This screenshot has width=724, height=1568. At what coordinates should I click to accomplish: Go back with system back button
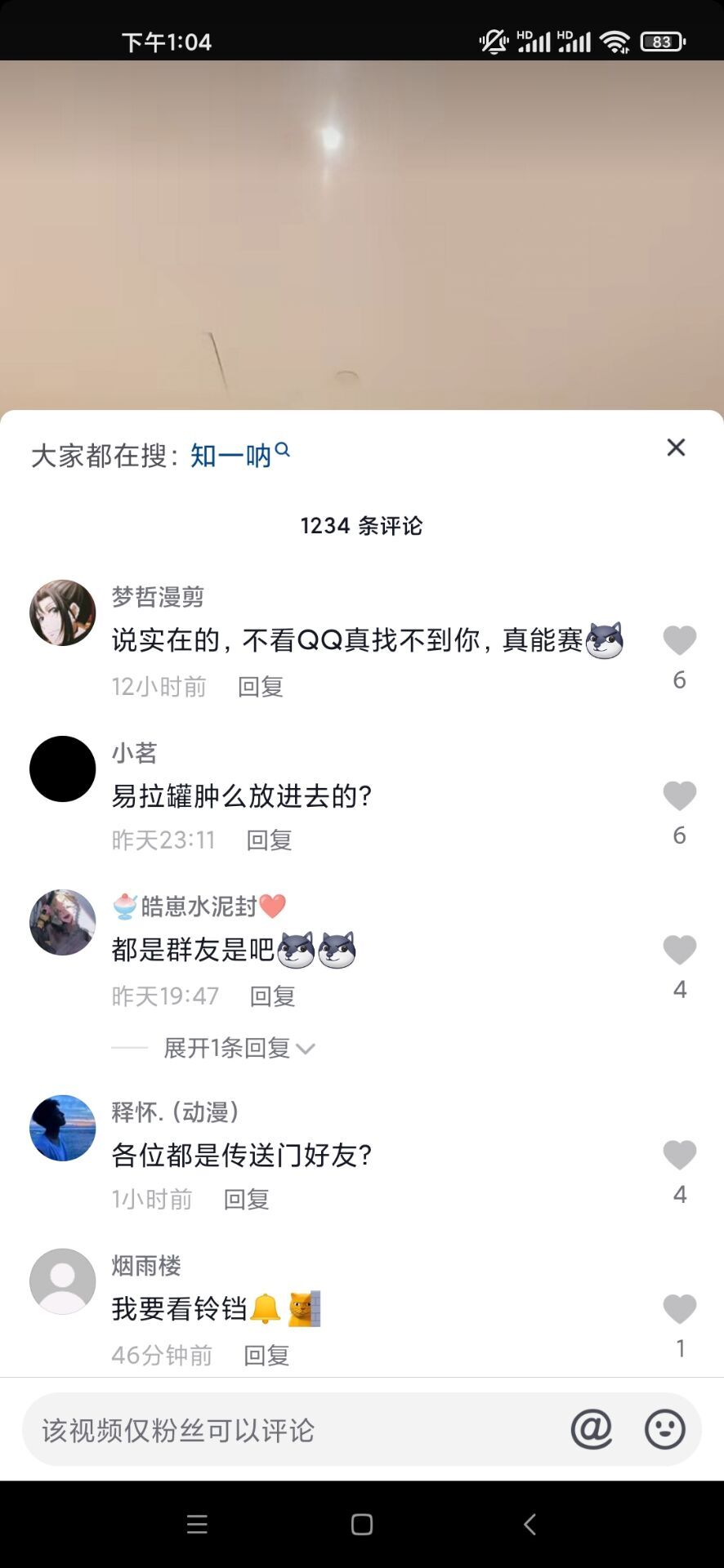coord(530,1524)
